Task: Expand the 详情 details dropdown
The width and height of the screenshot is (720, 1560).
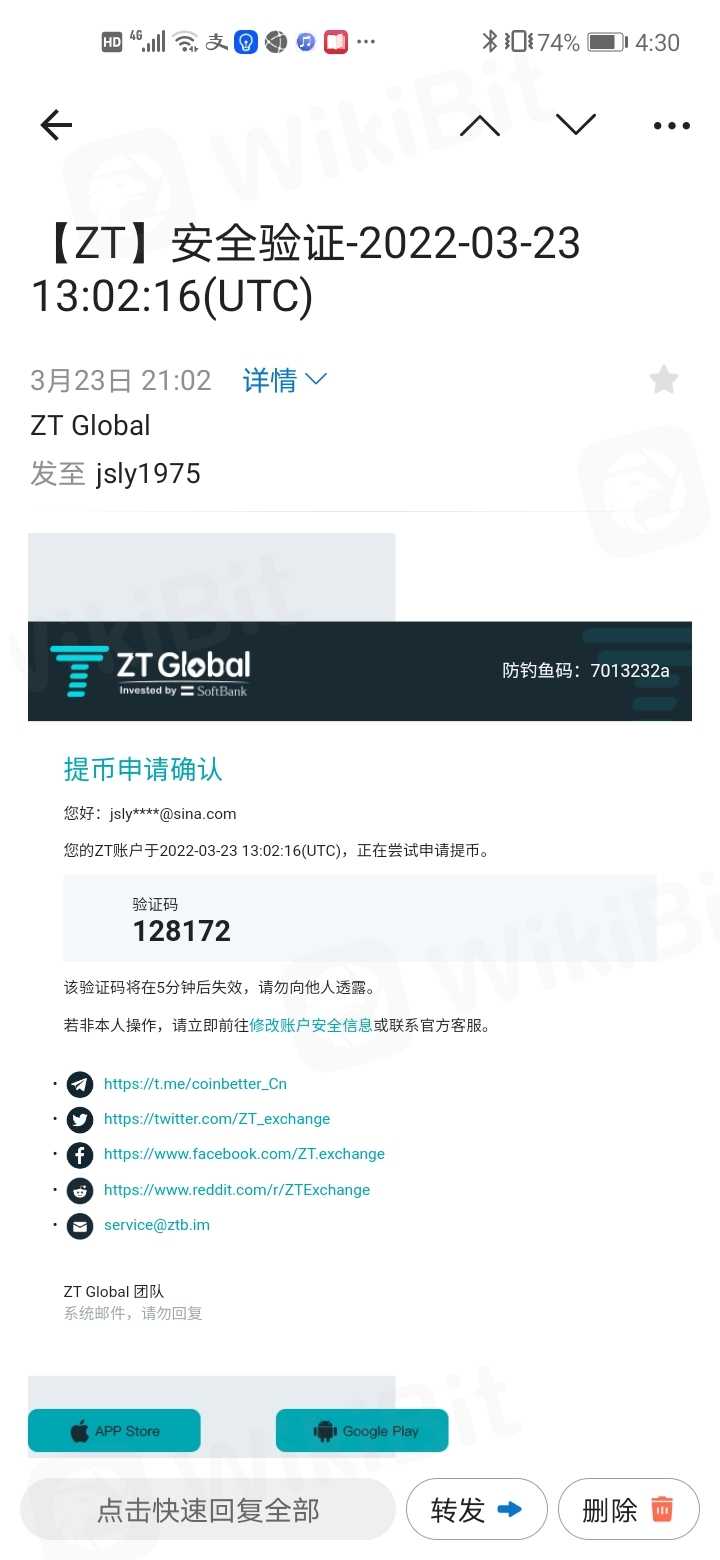Action: (284, 380)
